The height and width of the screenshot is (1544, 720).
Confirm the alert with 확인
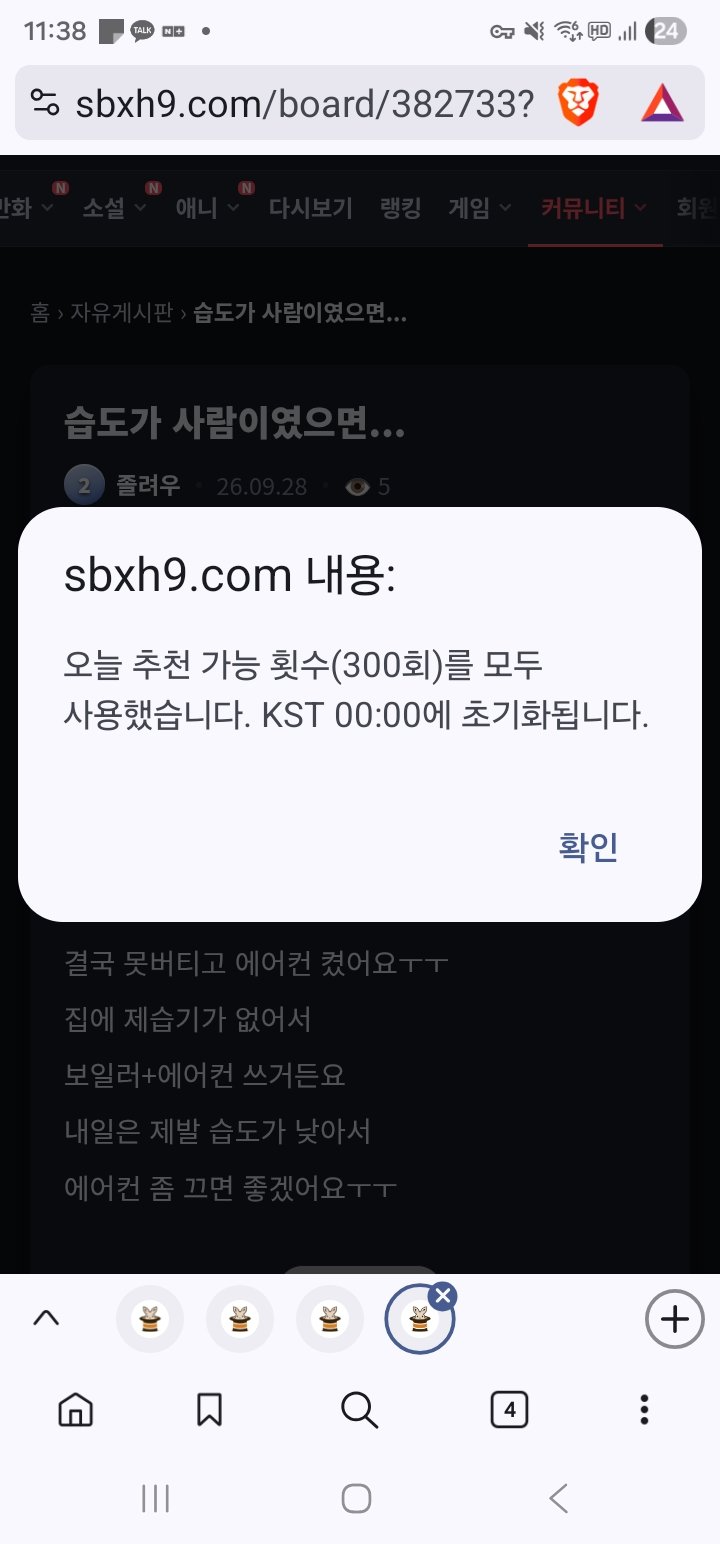588,847
